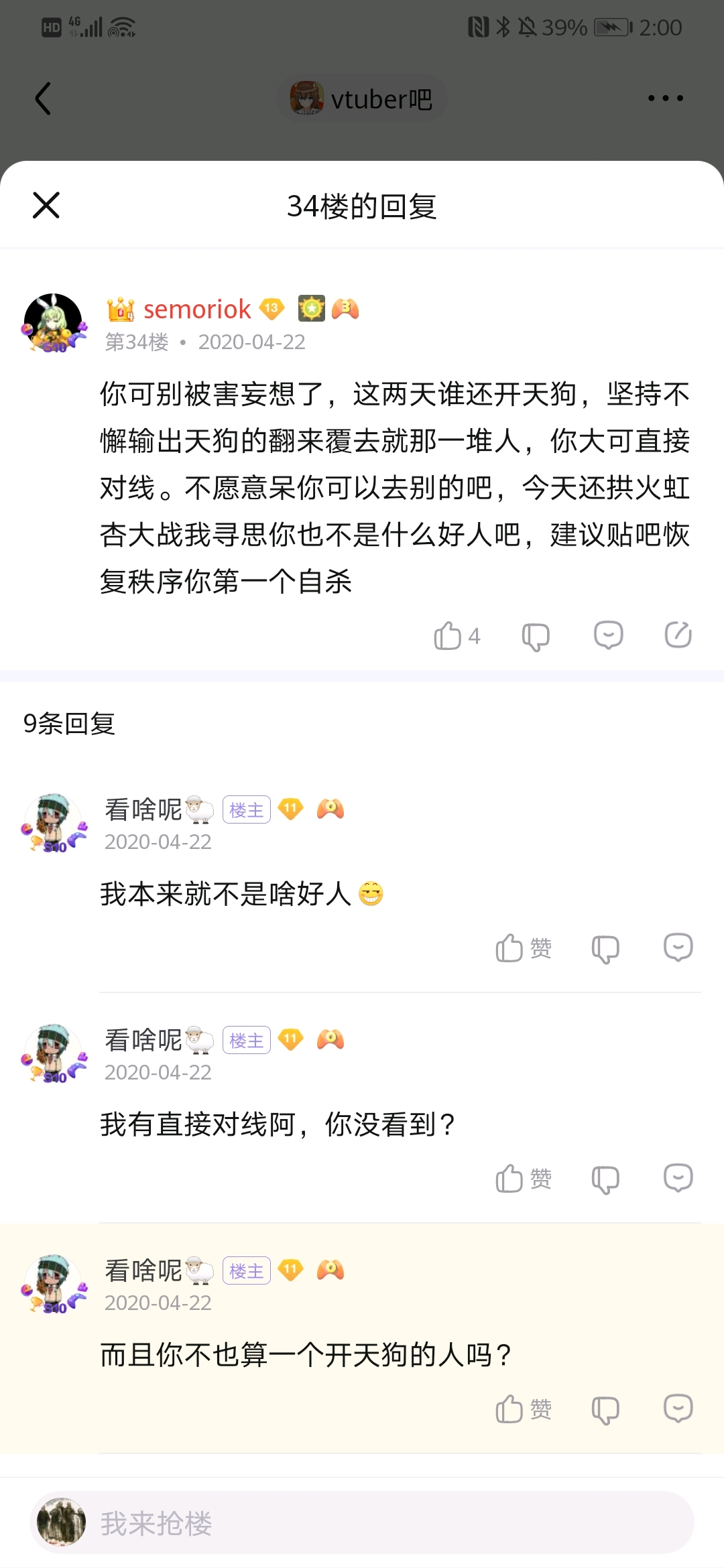This screenshot has height=1568, width=724.
Task: Comment on the reply 我本来就不是啥好人
Action: pos(678,948)
